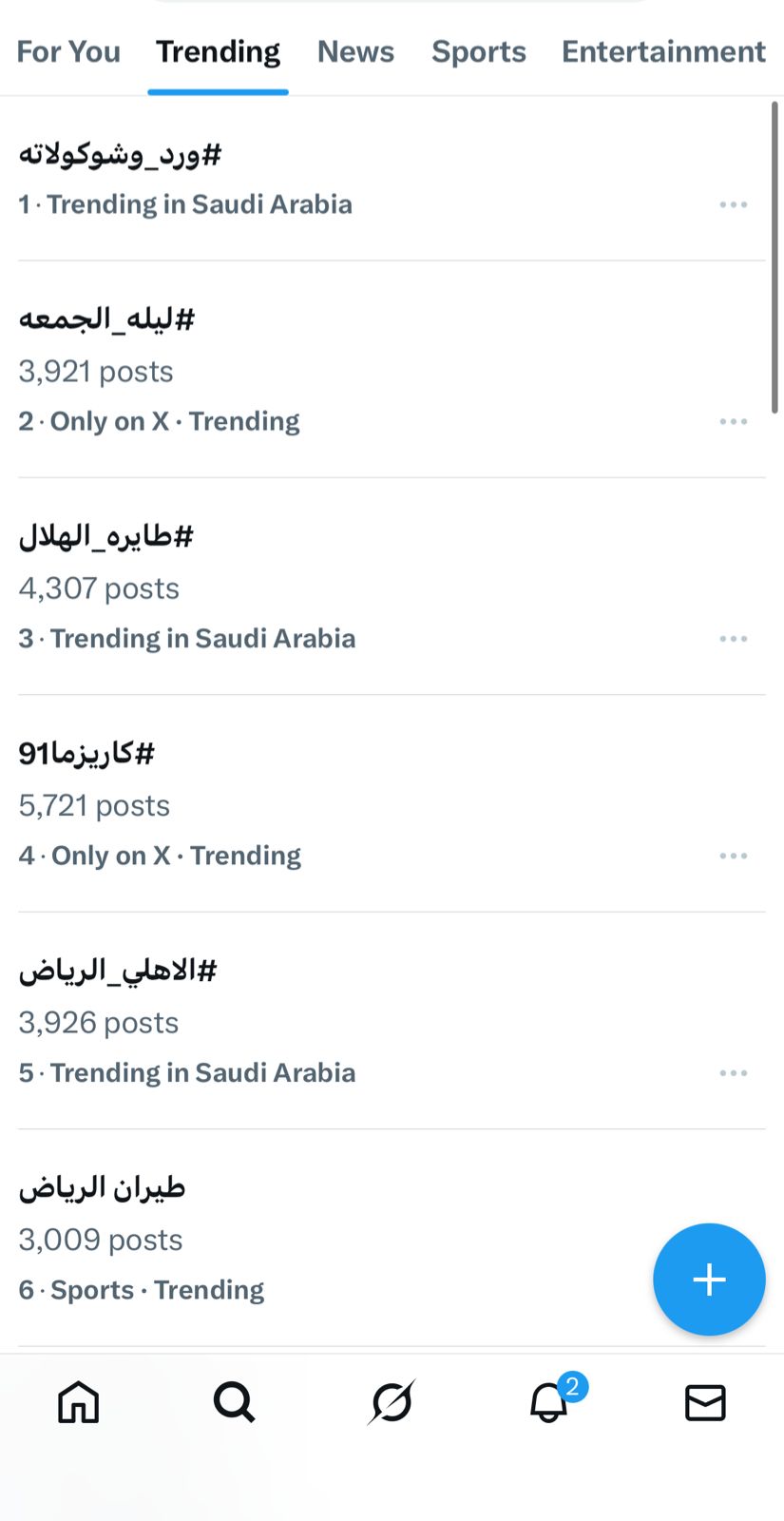The image size is (784, 1521).
Task: Switch to the News tab
Action: [355, 51]
